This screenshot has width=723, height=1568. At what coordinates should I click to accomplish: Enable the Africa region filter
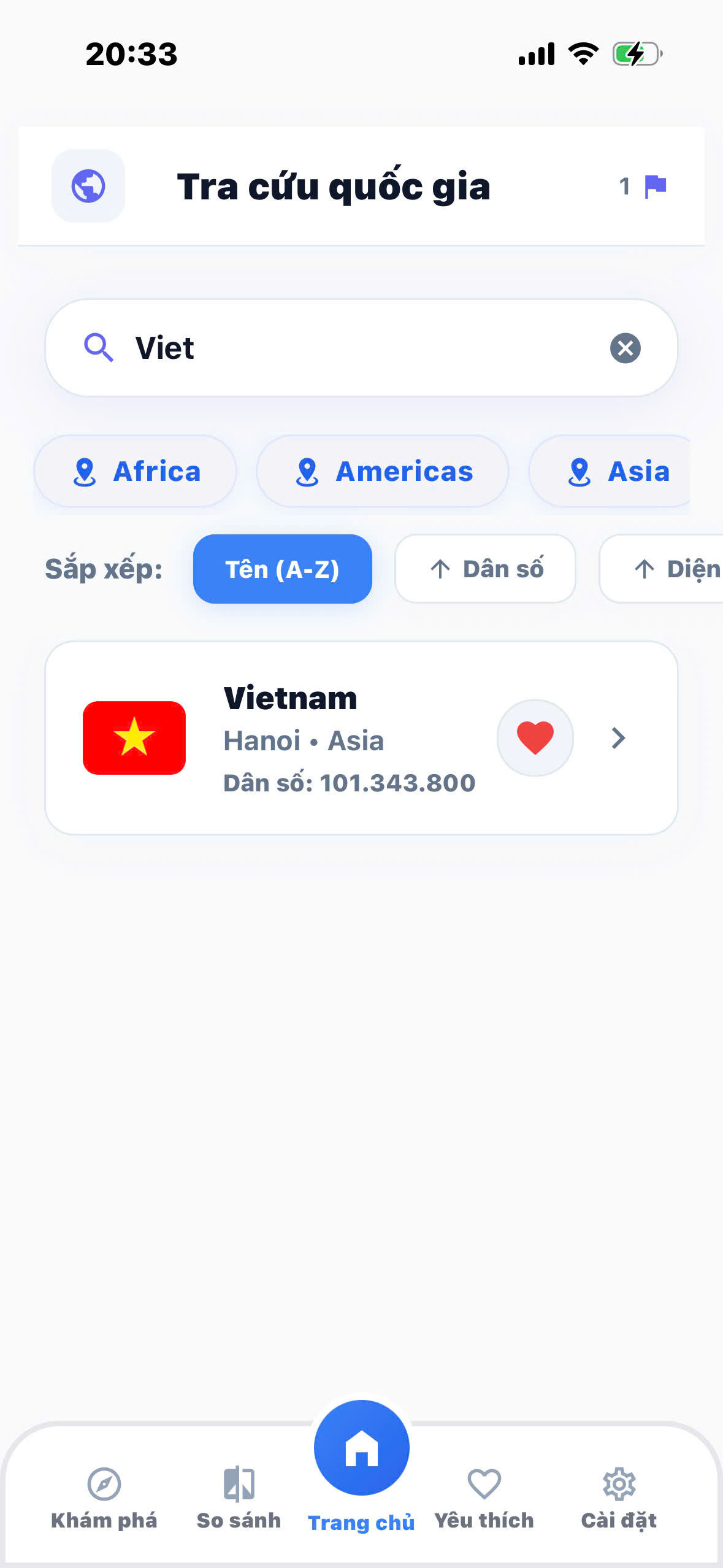[135, 471]
